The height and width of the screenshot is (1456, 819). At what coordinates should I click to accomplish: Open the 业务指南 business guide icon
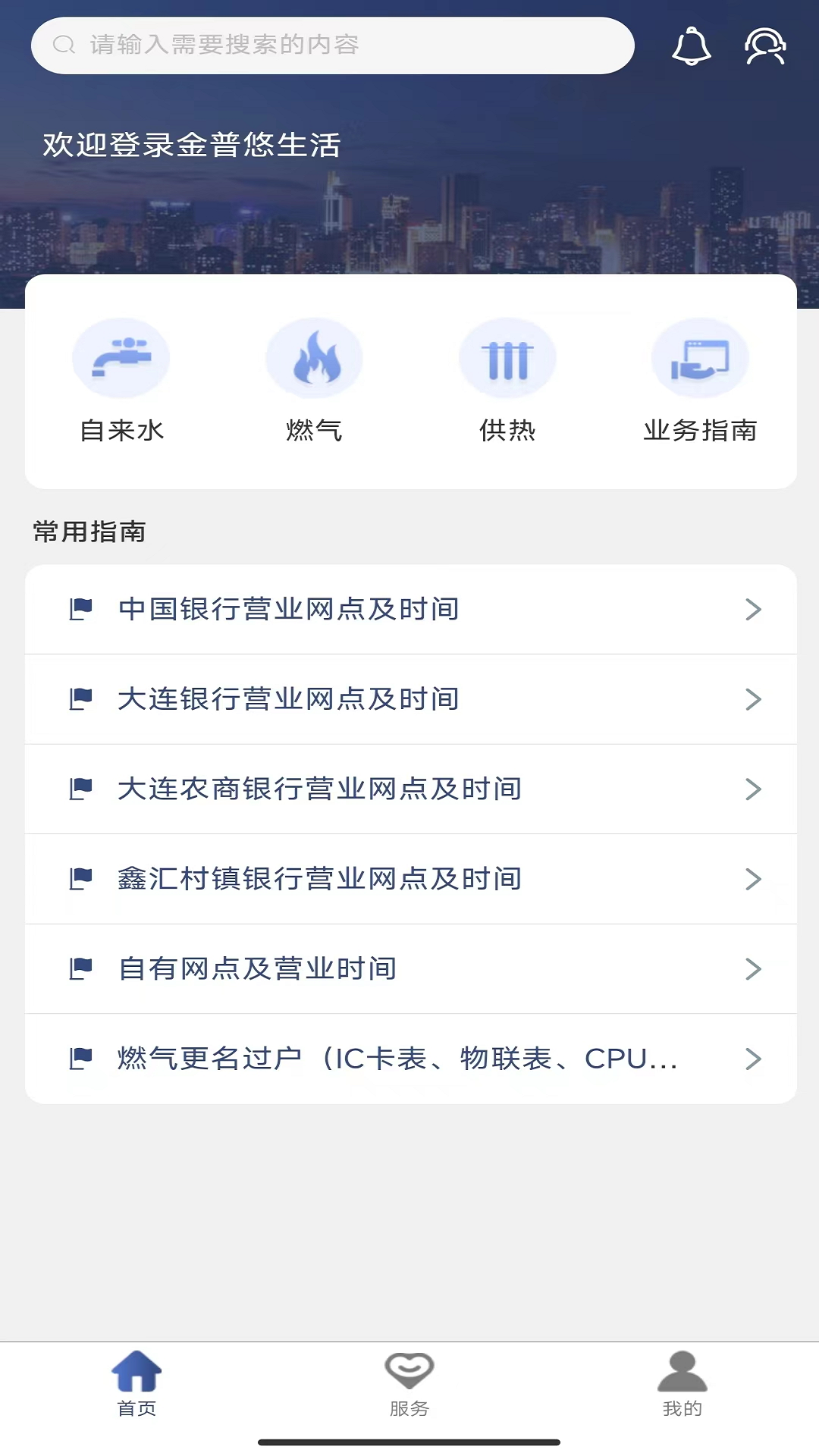[x=699, y=357]
